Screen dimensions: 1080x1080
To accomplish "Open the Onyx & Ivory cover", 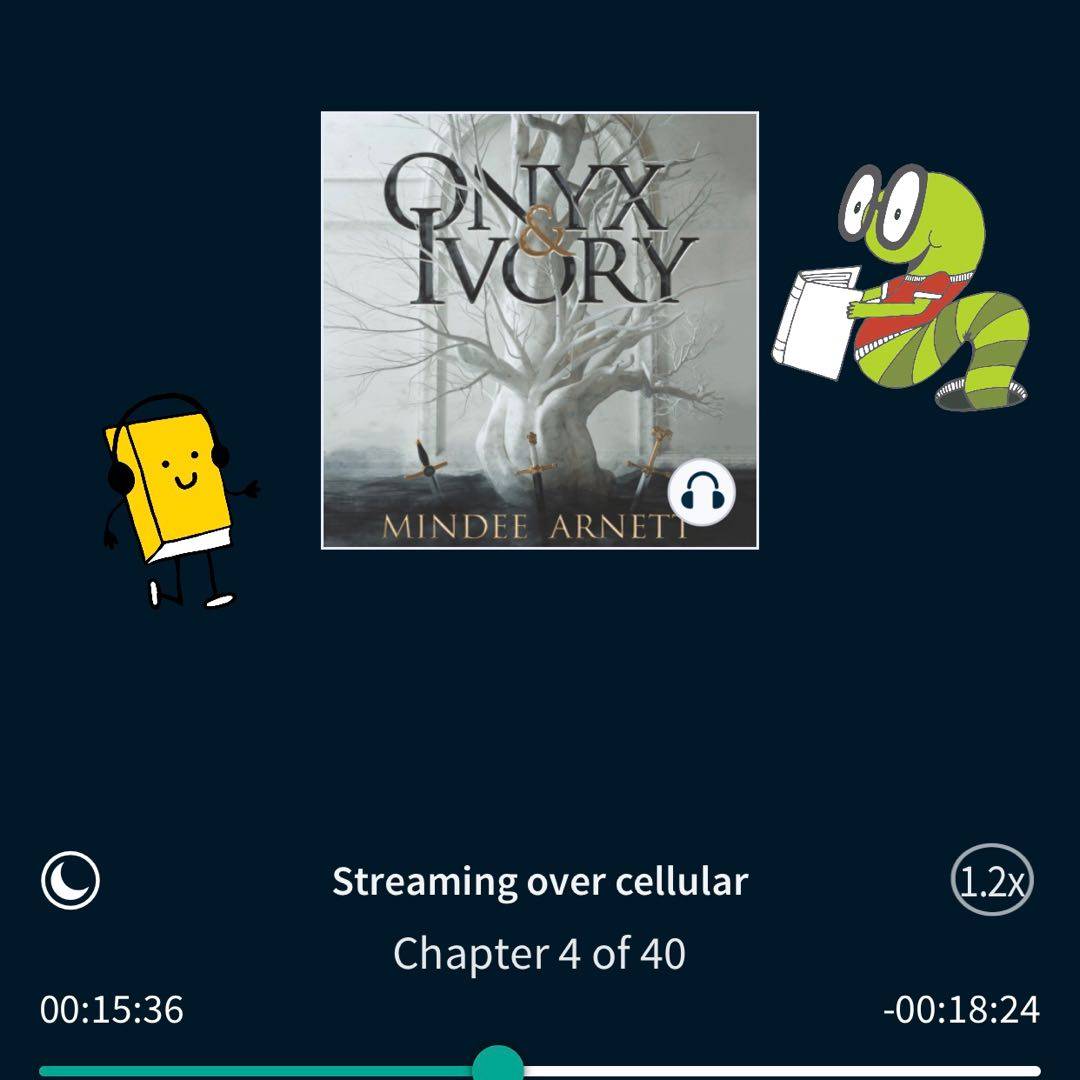I will point(539,330).
